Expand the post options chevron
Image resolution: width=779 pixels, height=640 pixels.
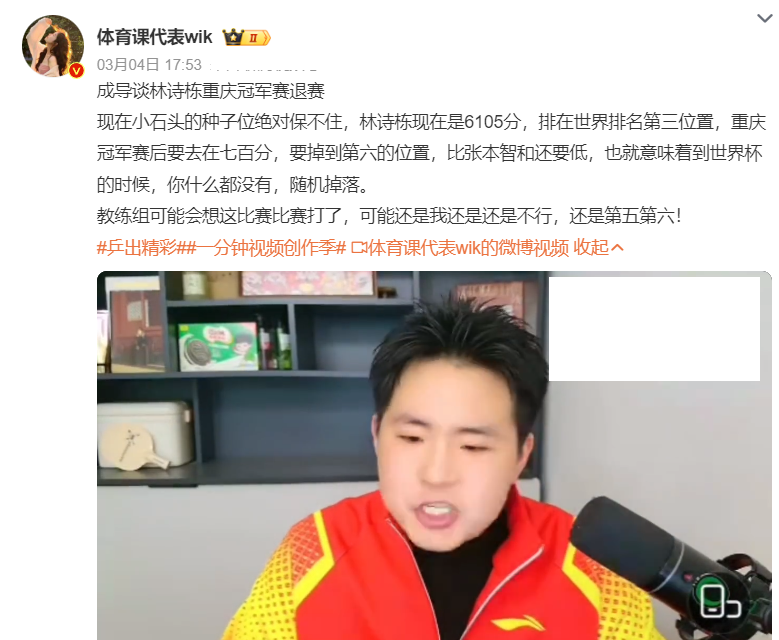pos(765,17)
